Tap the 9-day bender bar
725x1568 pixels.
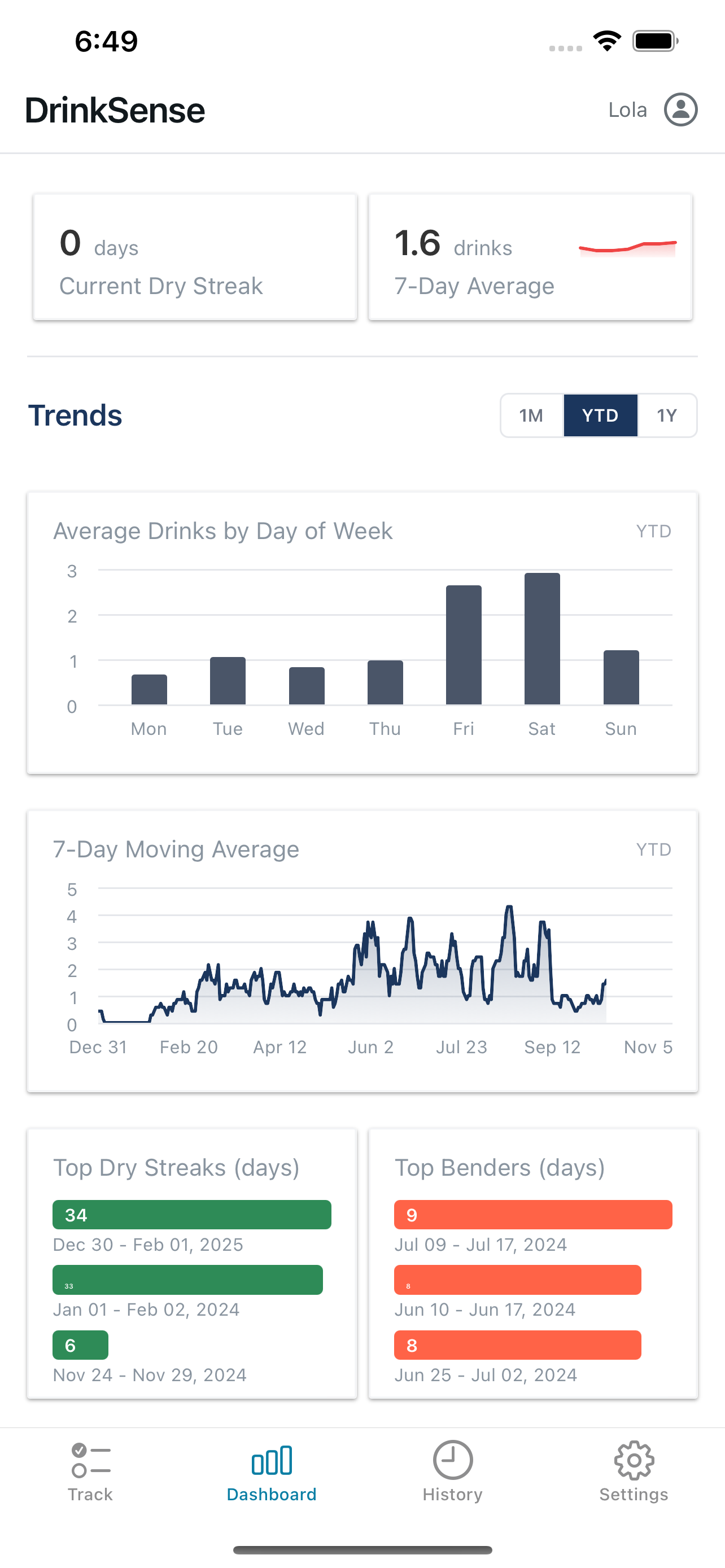532,1214
